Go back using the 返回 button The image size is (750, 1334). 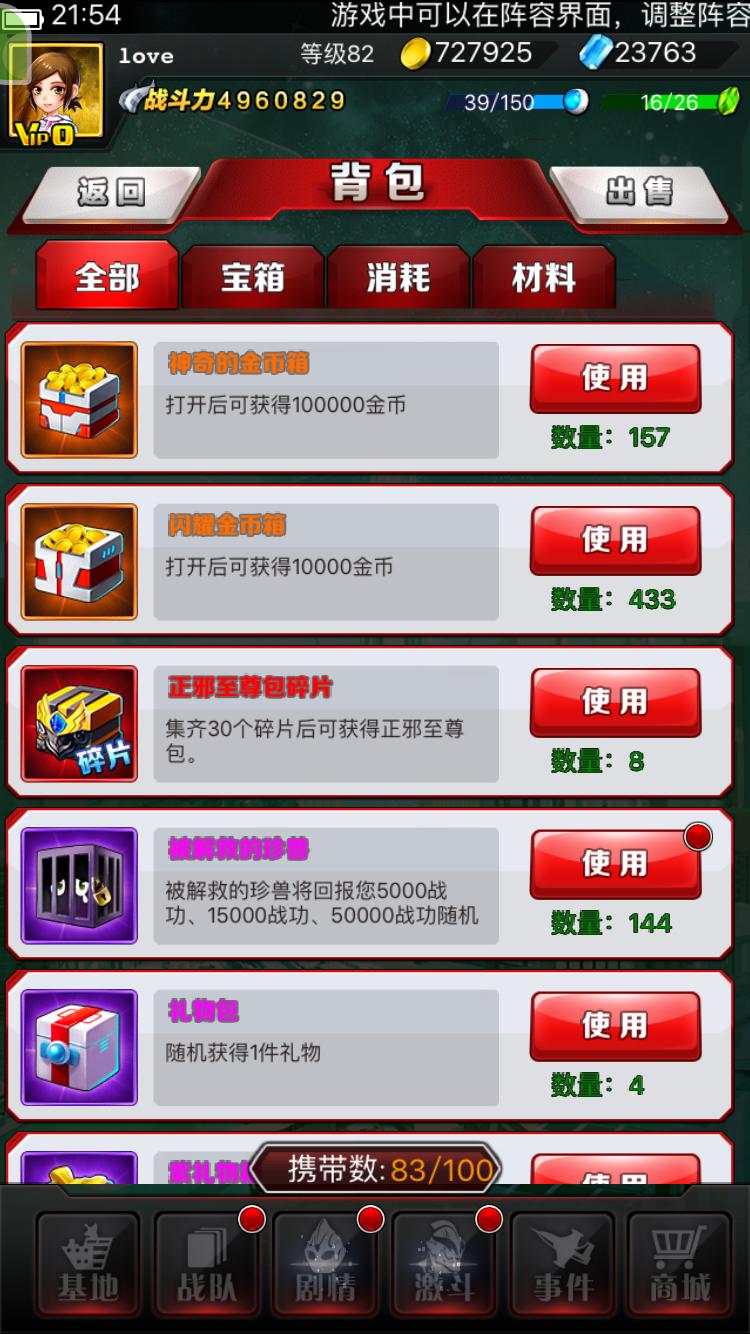(110, 192)
